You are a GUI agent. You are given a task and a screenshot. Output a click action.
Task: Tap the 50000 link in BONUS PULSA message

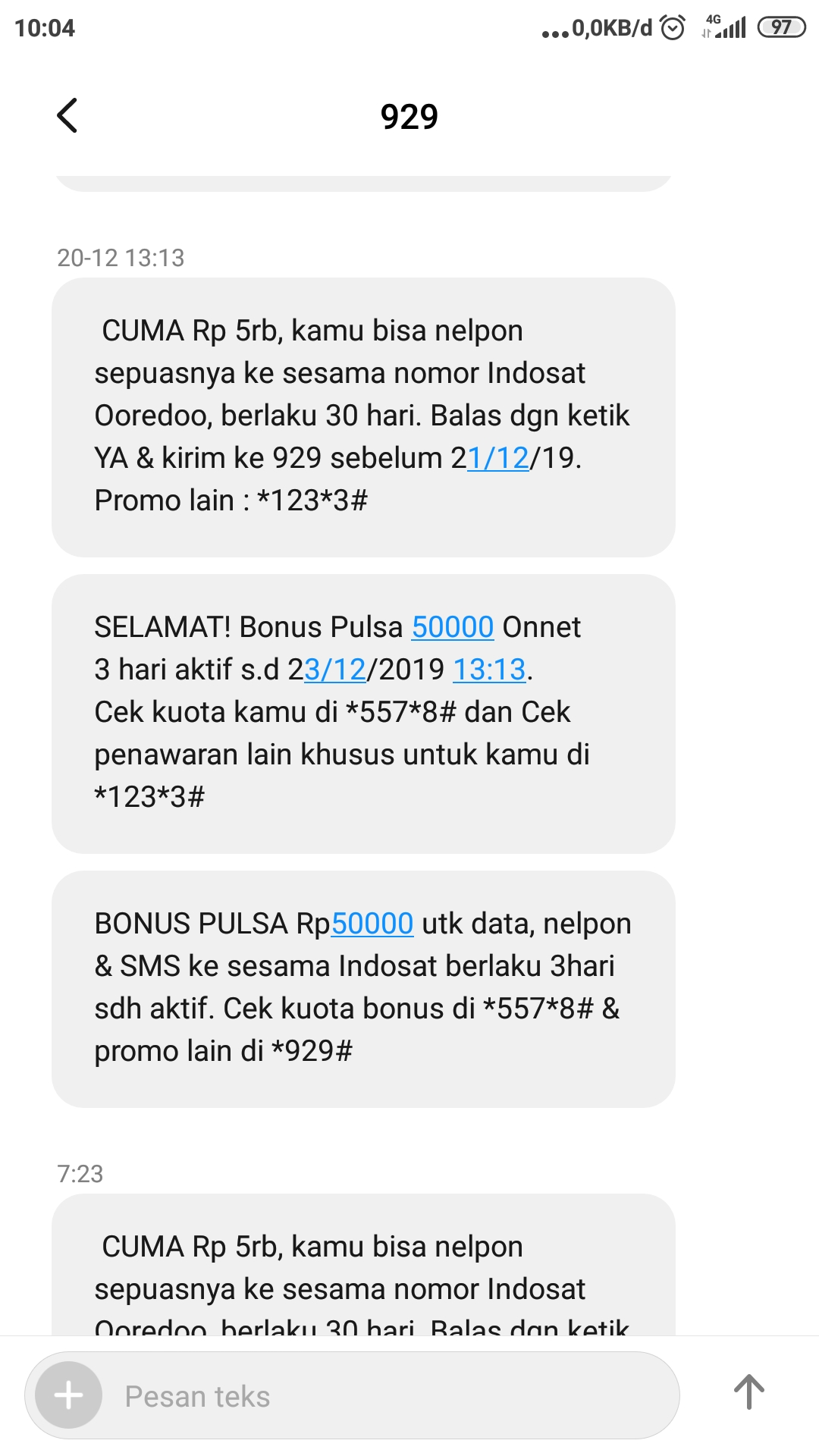[x=374, y=923]
